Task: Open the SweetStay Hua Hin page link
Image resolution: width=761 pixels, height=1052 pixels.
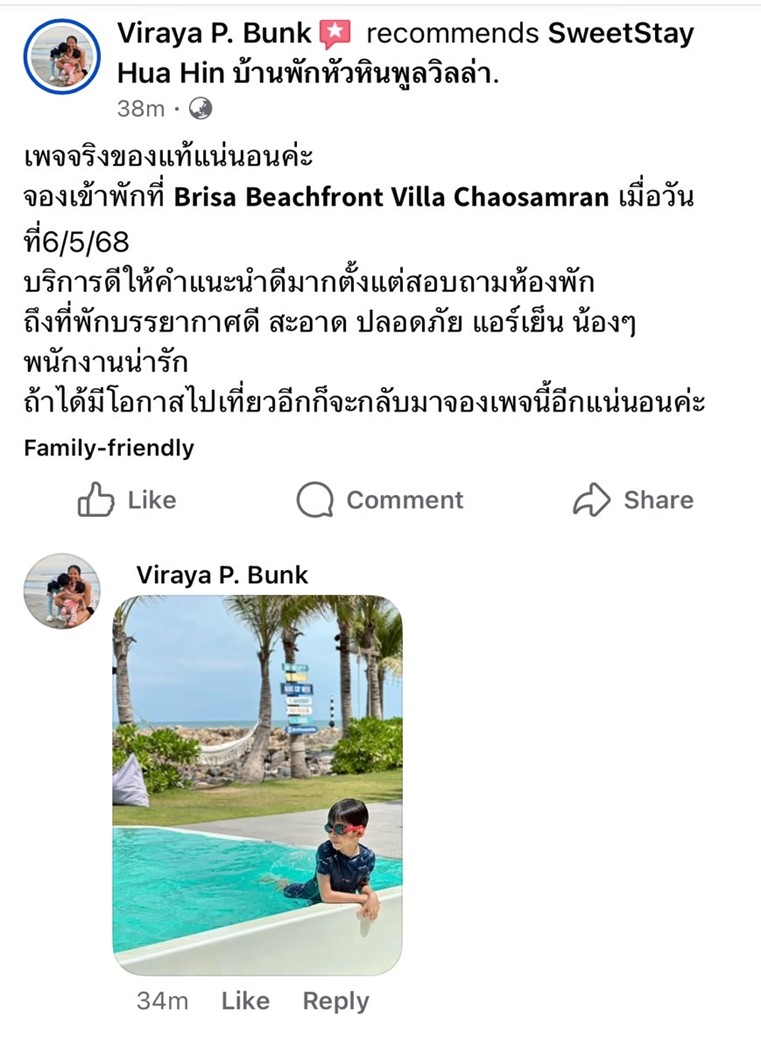Action: 620,34
